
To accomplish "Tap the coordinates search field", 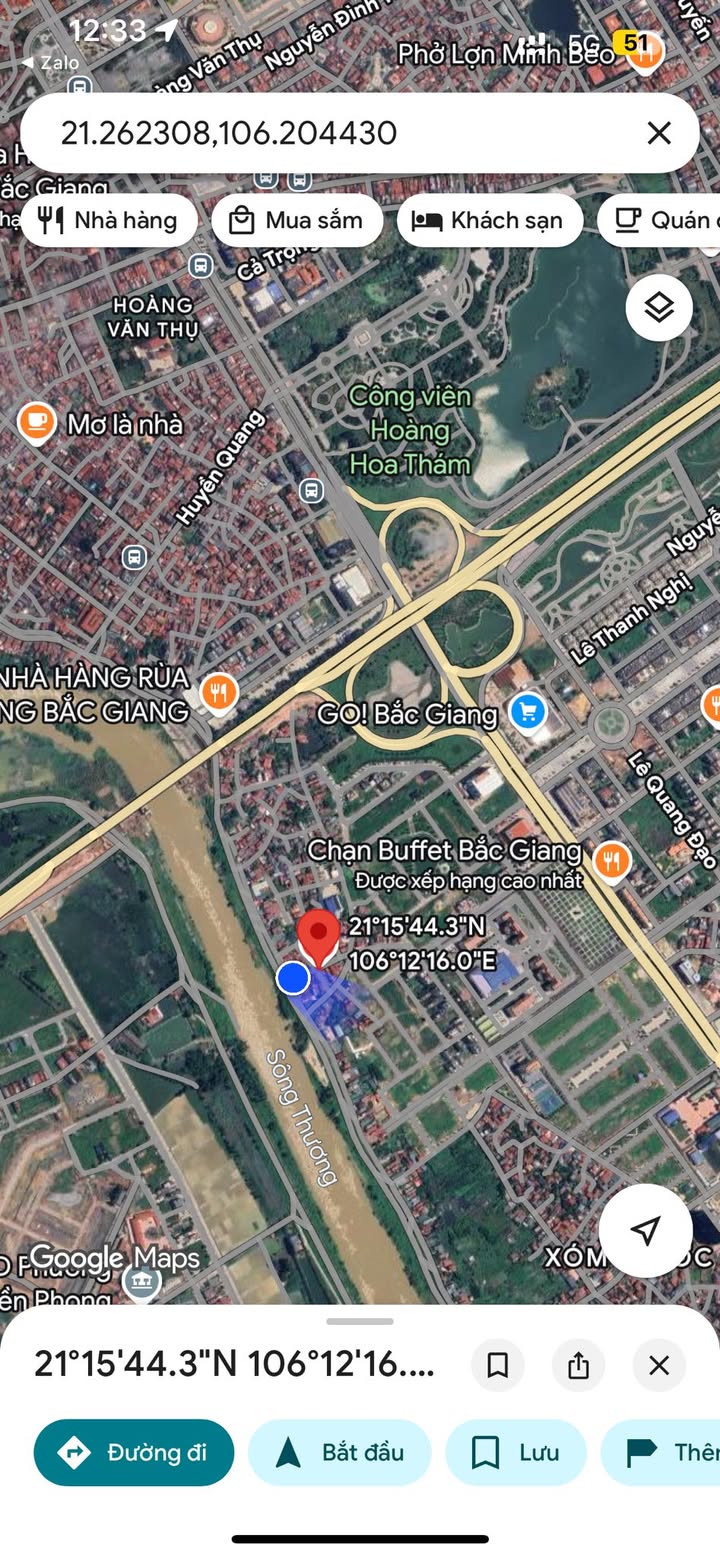I will pyautogui.click(x=330, y=133).
